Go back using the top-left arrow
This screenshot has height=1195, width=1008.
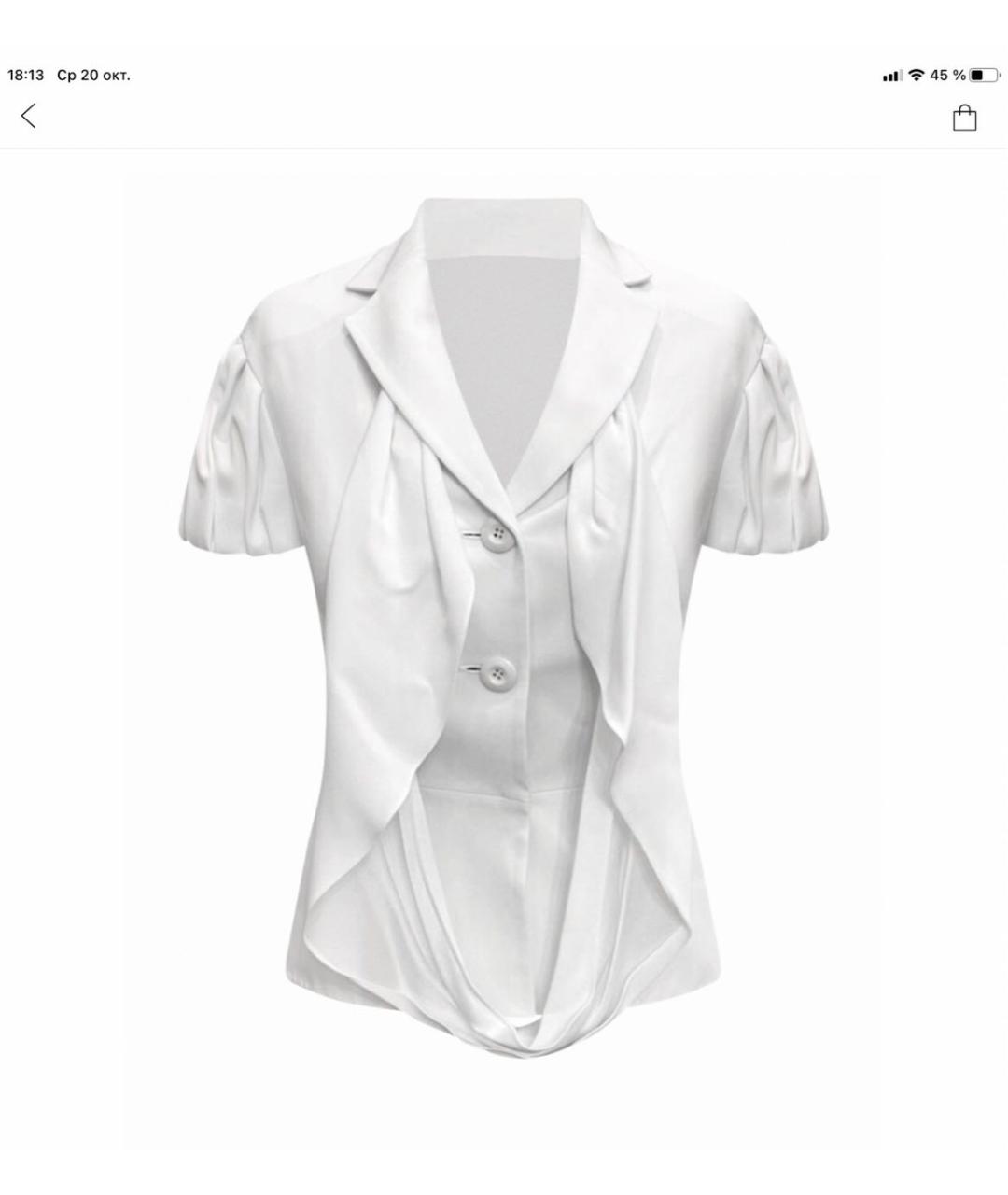pos(29,117)
